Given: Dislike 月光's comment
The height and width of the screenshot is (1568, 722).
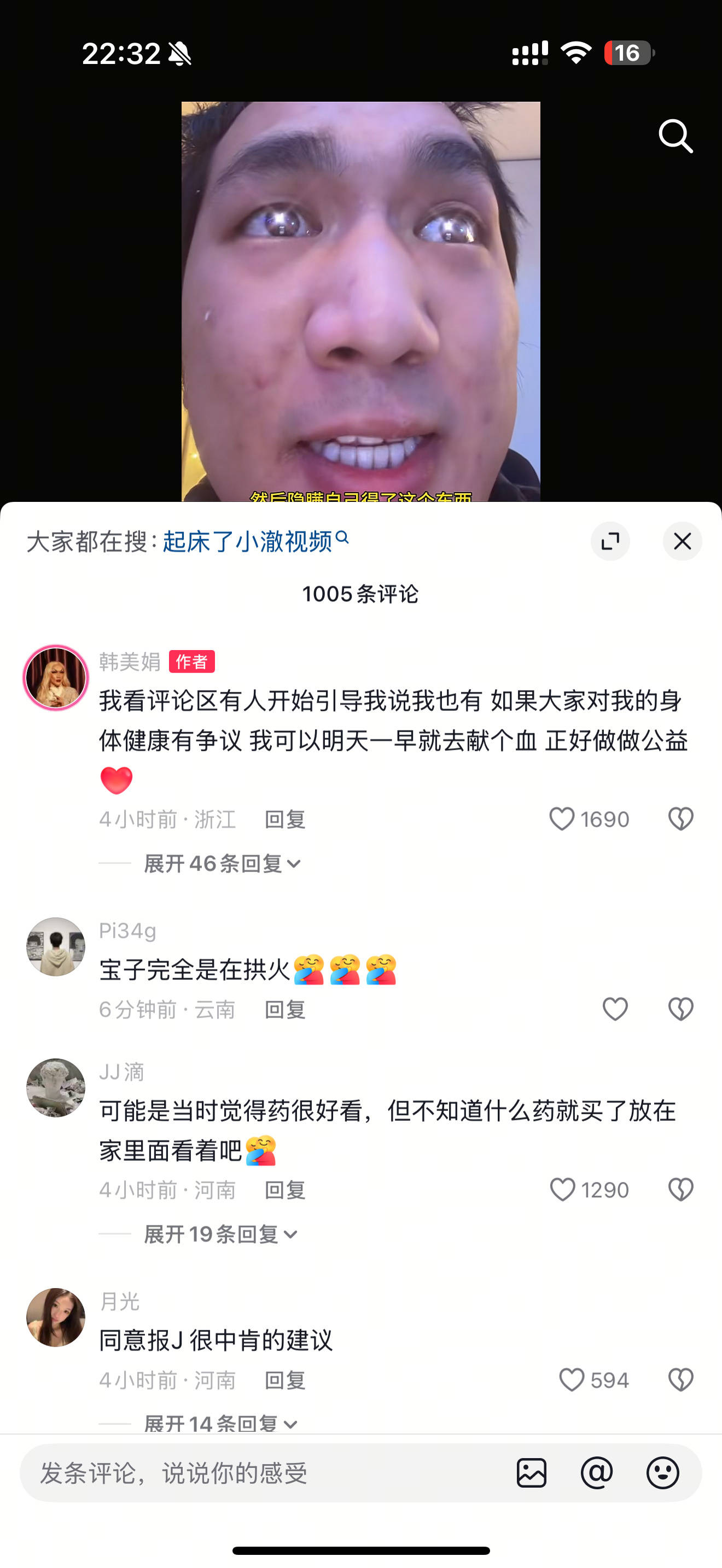Looking at the screenshot, I should (680, 1379).
